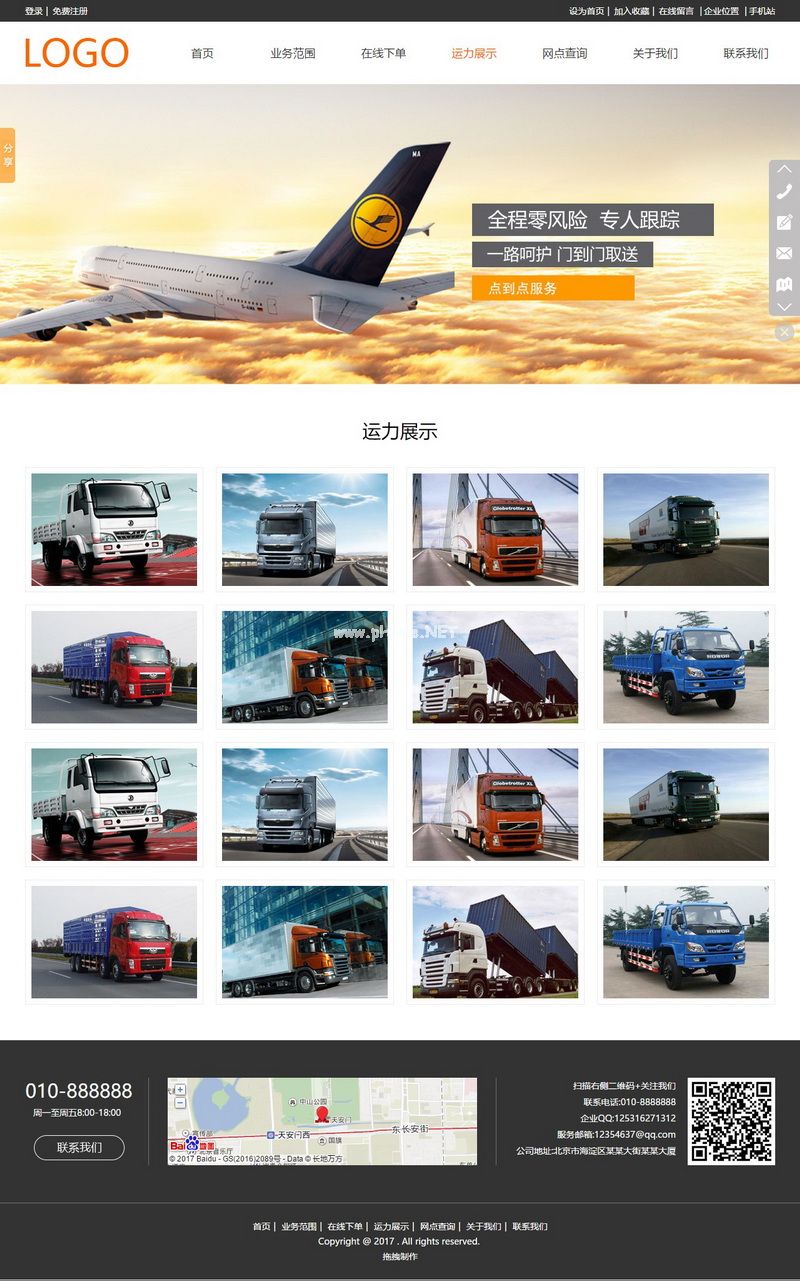This screenshot has width=800, height=1281.
Task: Open the 企业位置 link
Action: click(x=721, y=11)
